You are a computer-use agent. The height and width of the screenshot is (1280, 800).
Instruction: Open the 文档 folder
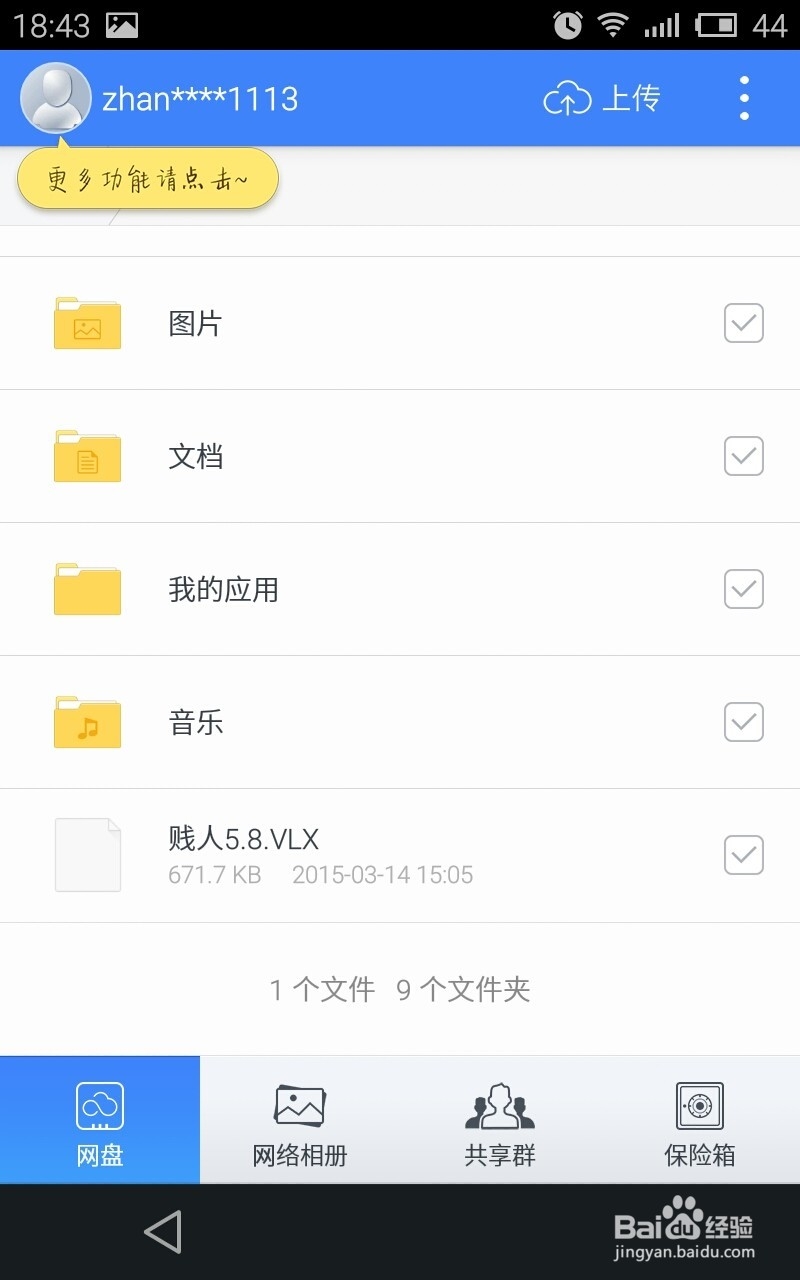(195, 456)
